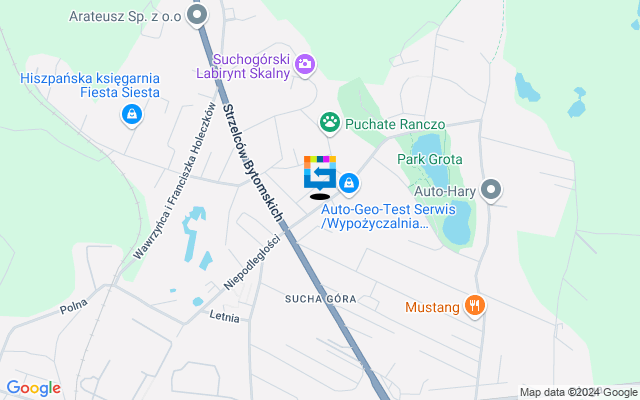Open the Mustang restaurant marker

tap(476, 306)
